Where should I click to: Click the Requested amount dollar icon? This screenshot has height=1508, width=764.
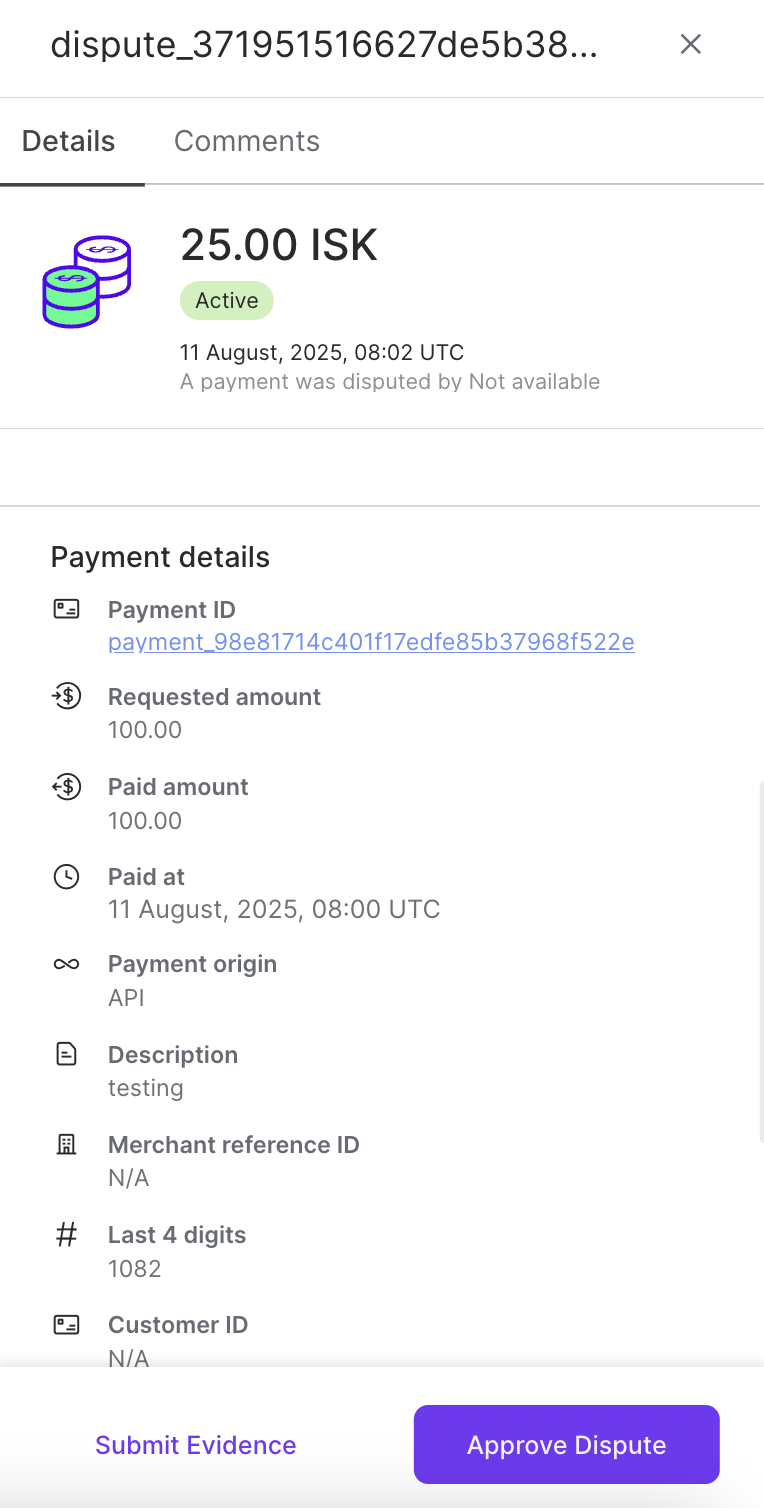(66, 697)
